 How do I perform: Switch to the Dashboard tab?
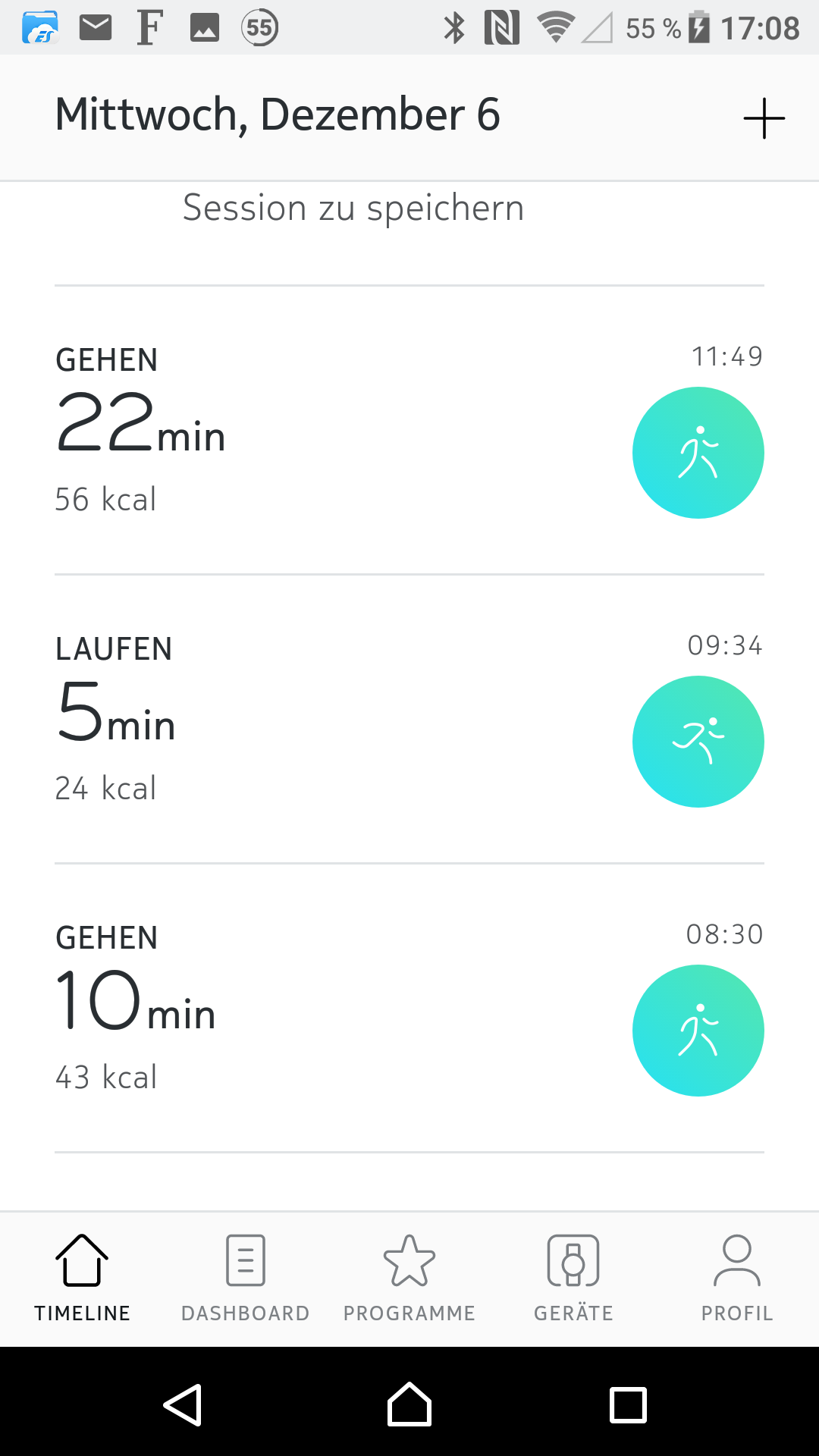point(246,1279)
